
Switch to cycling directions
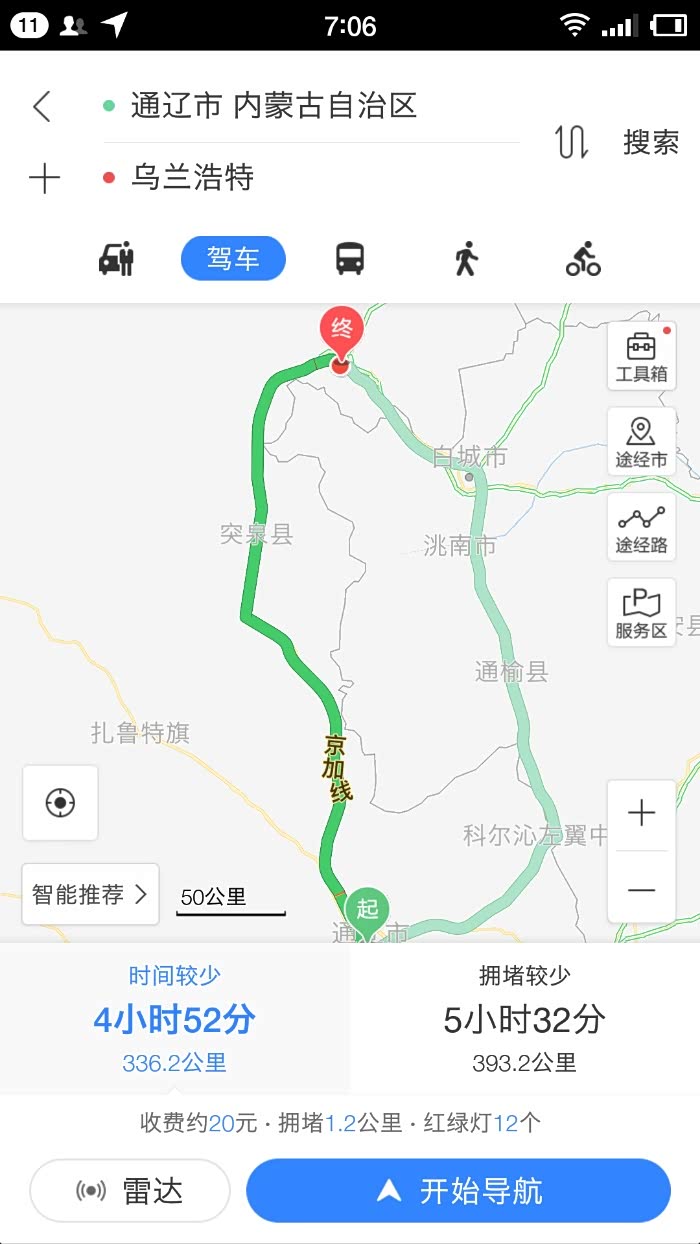pyautogui.click(x=583, y=259)
